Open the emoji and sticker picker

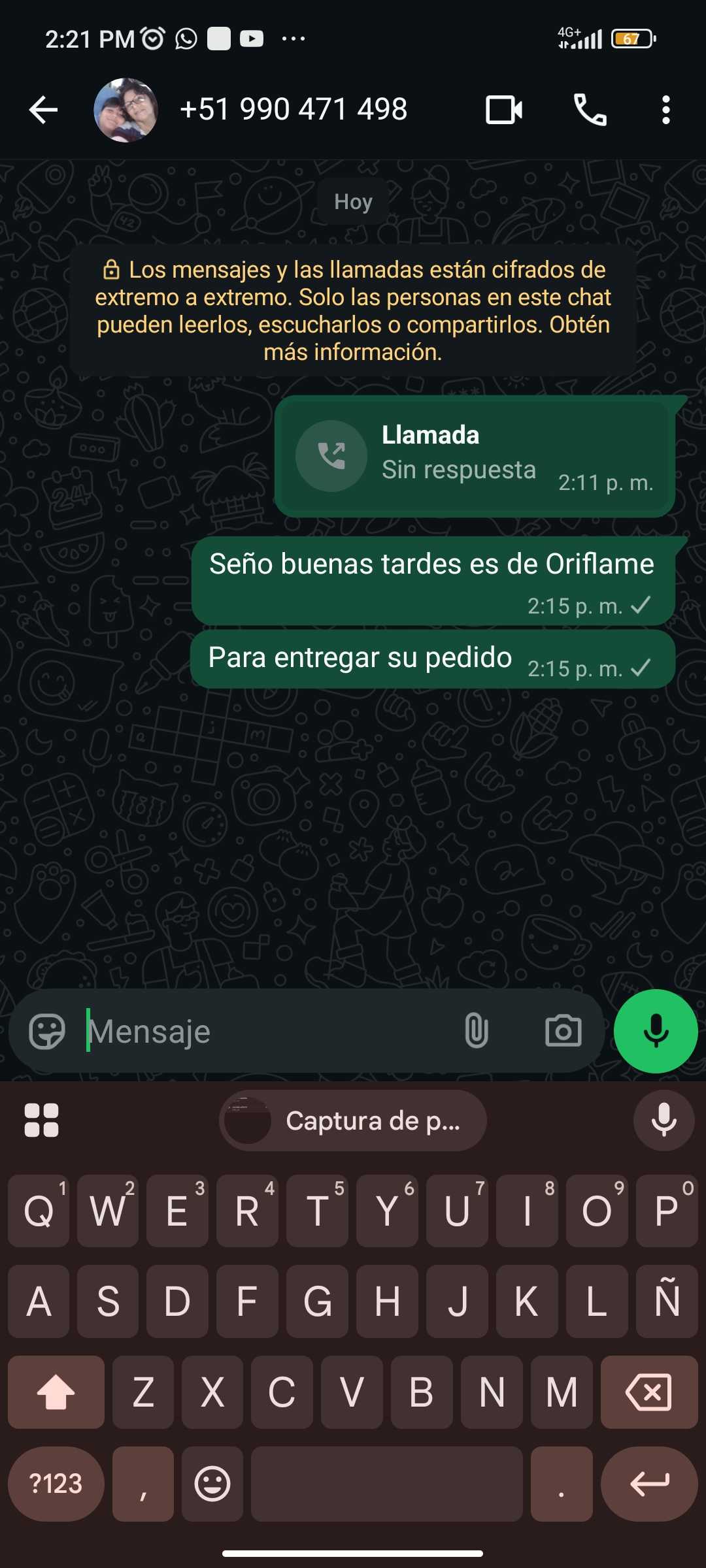47,1032
